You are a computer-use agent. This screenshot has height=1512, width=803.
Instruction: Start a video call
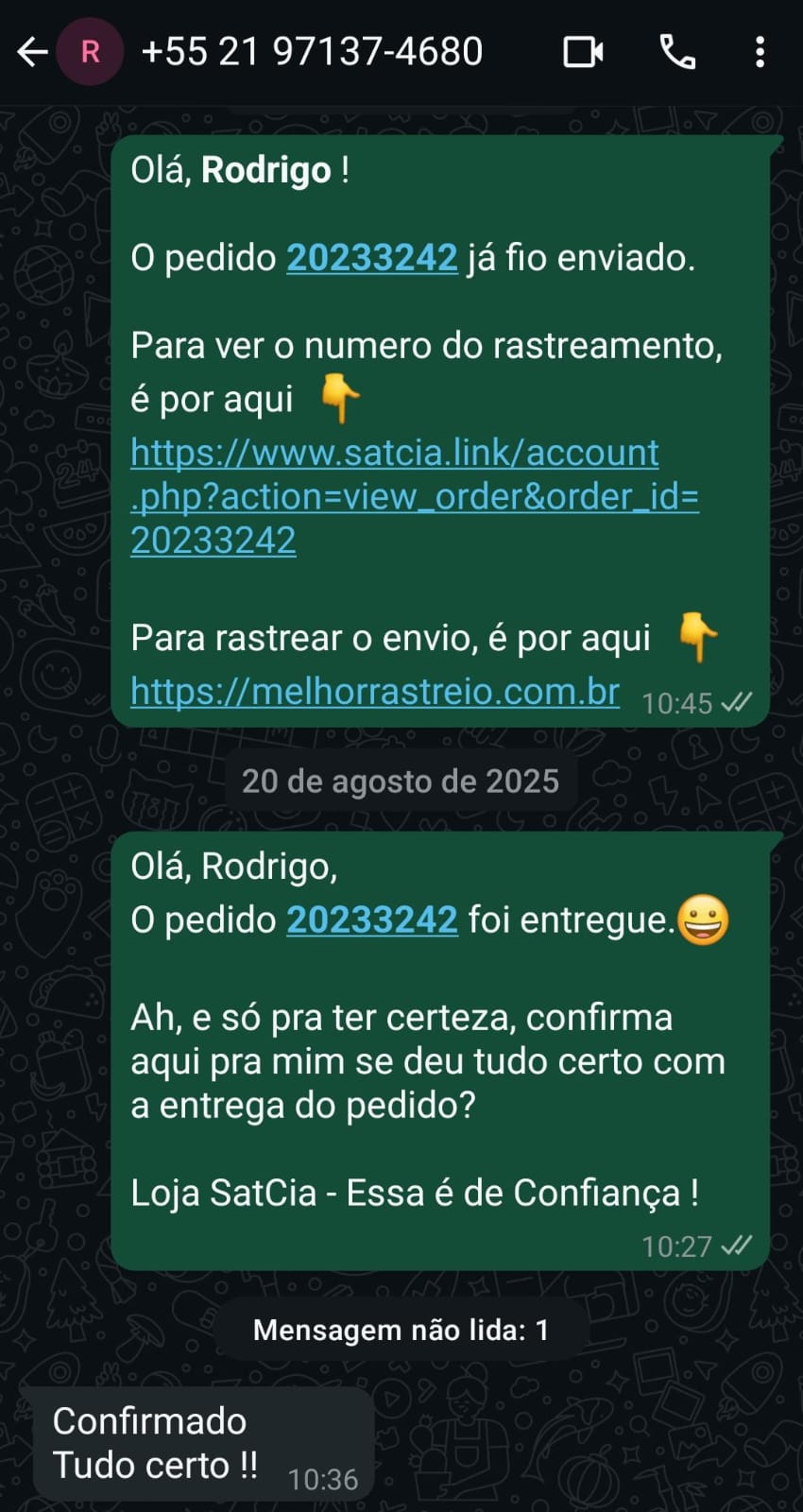(x=583, y=52)
